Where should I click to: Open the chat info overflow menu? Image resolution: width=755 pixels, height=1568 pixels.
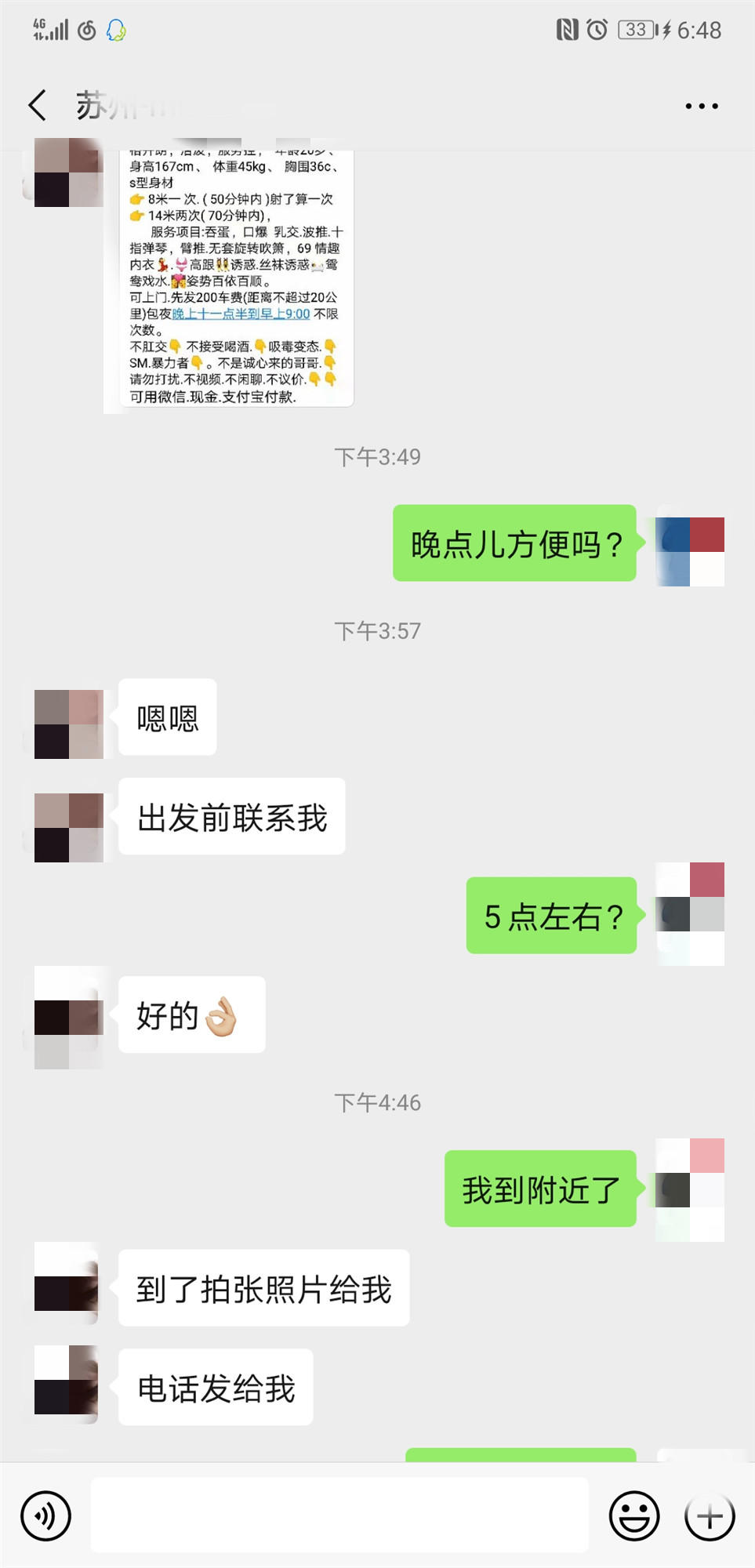701,106
